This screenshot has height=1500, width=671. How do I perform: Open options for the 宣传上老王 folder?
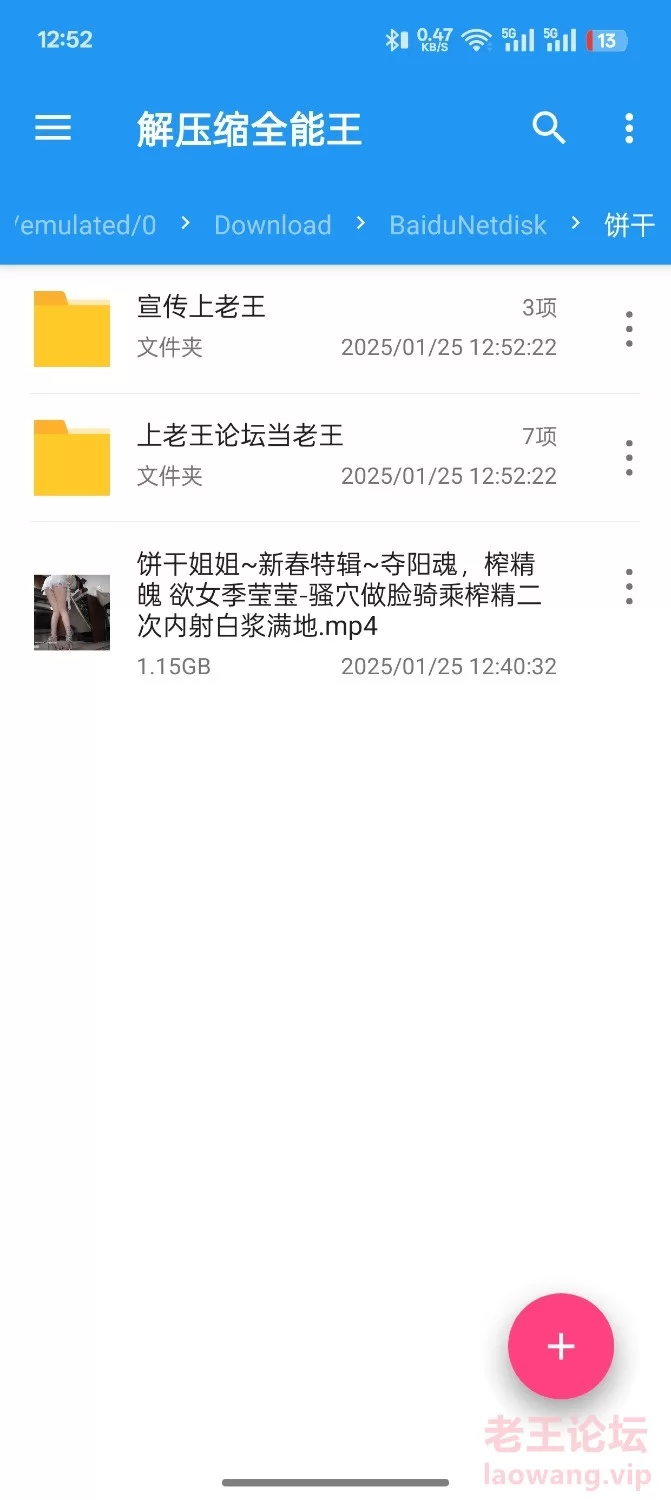coord(628,328)
